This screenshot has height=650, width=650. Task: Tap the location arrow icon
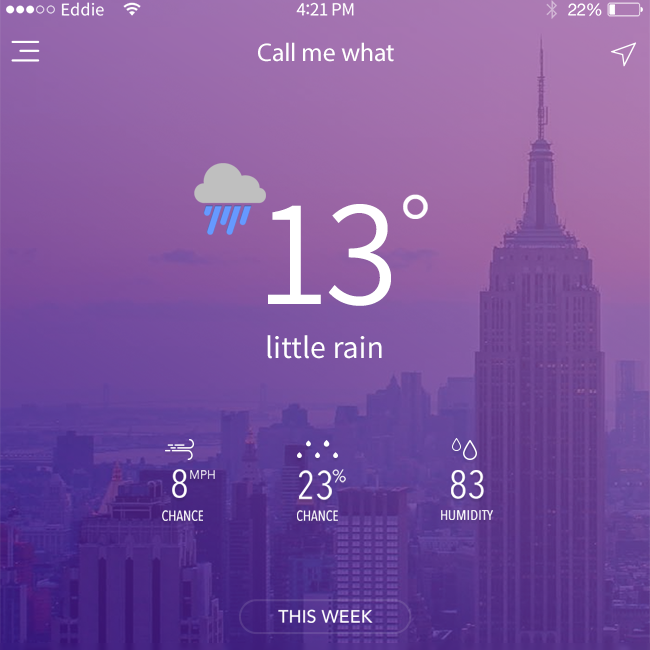coord(623,54)
